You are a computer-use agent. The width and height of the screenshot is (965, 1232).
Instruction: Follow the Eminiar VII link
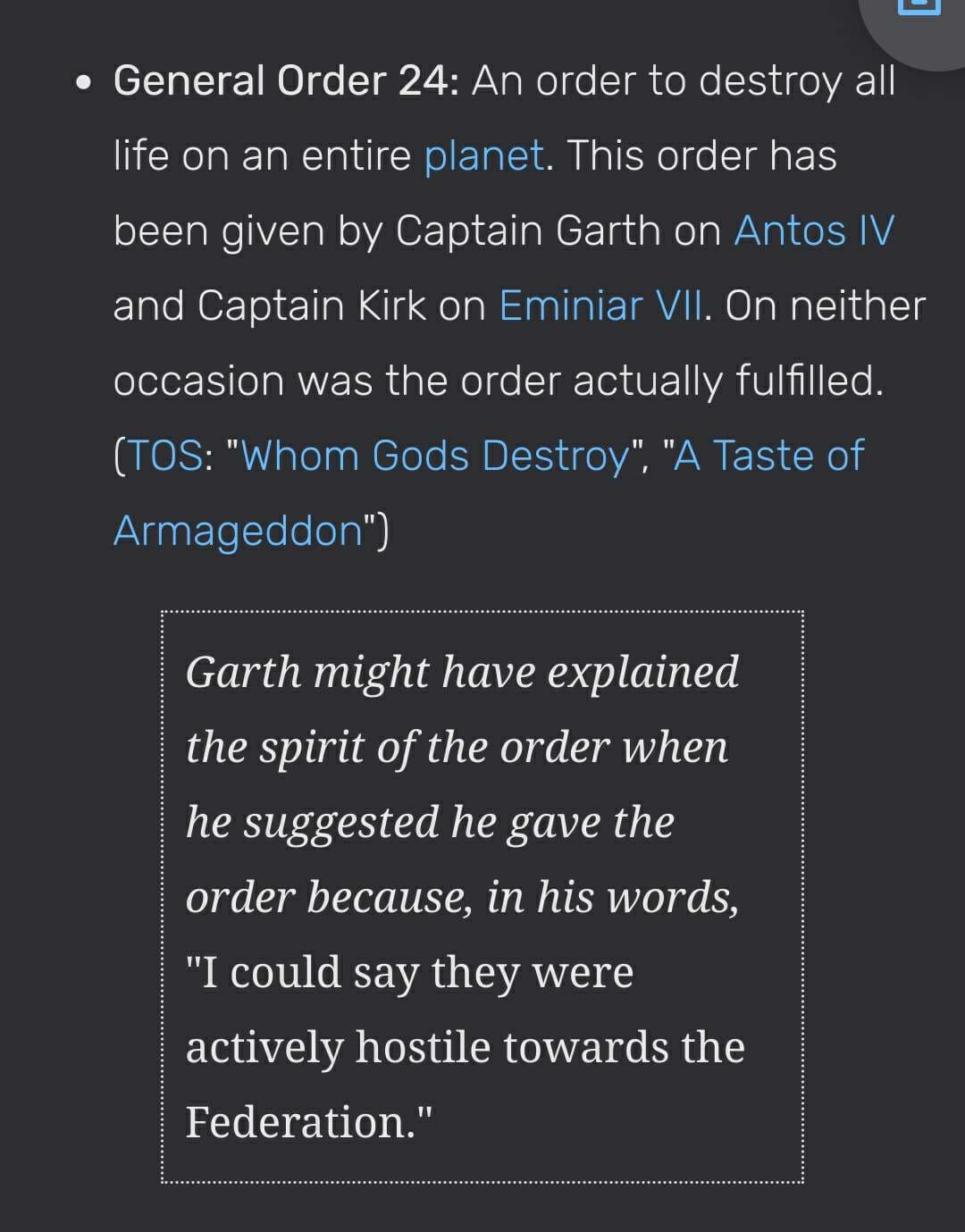pos(600,306)
